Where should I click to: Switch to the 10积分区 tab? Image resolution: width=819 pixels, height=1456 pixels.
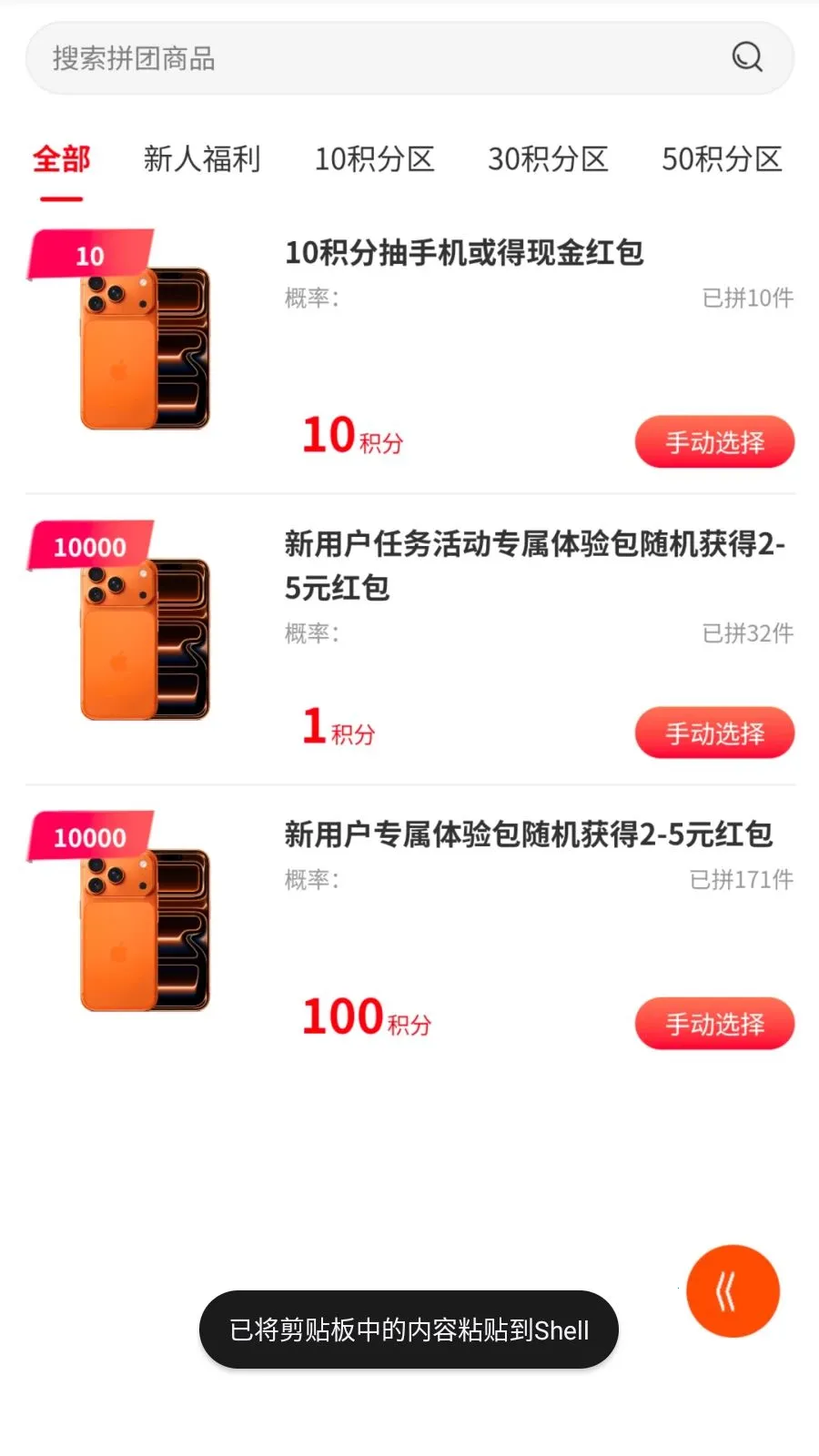(x=375, y=159)
